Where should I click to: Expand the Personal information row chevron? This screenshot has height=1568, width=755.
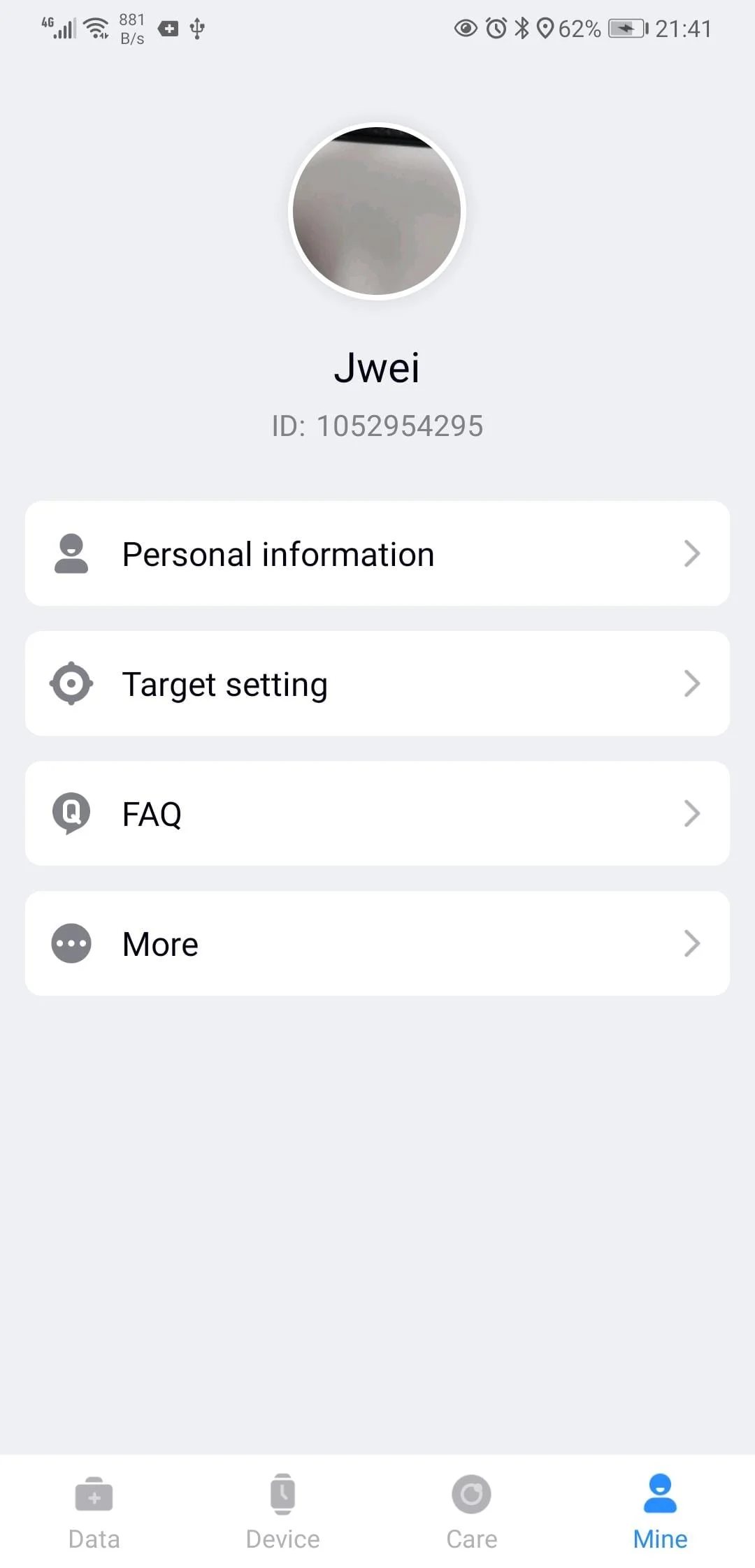[x=693, y=553]
